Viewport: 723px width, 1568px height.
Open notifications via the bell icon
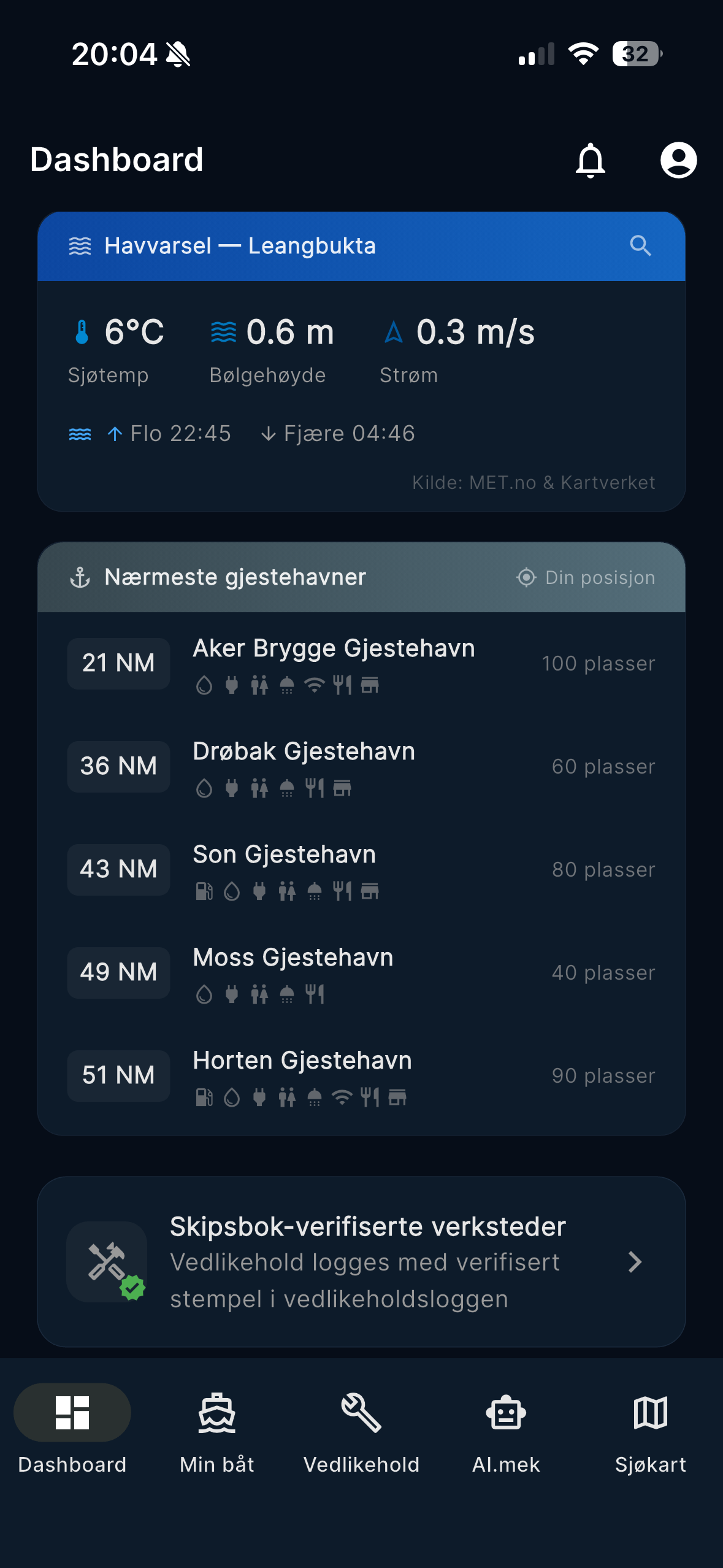pyautogui.click(x=591, y=160)
